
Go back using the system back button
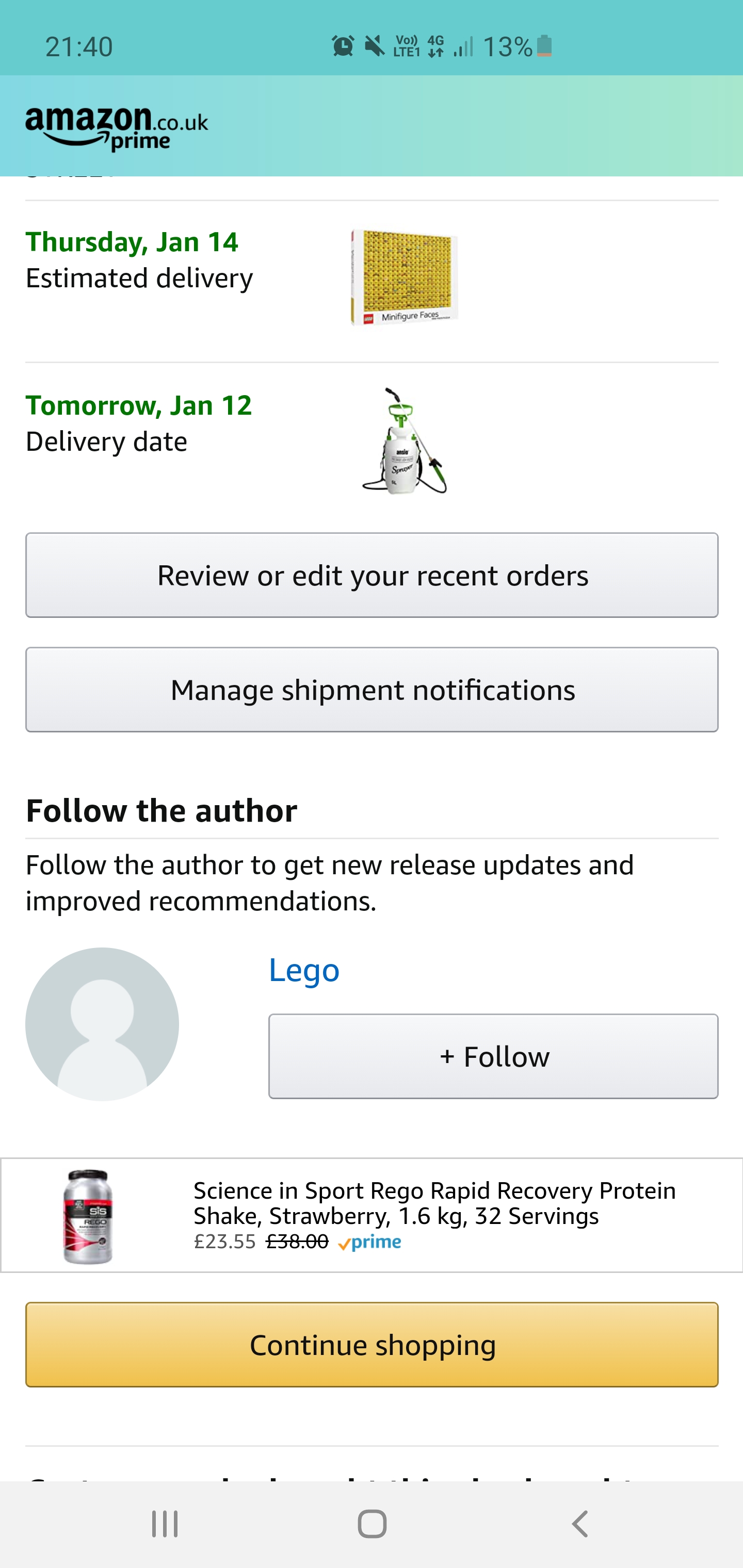(x=579, y=1524)
